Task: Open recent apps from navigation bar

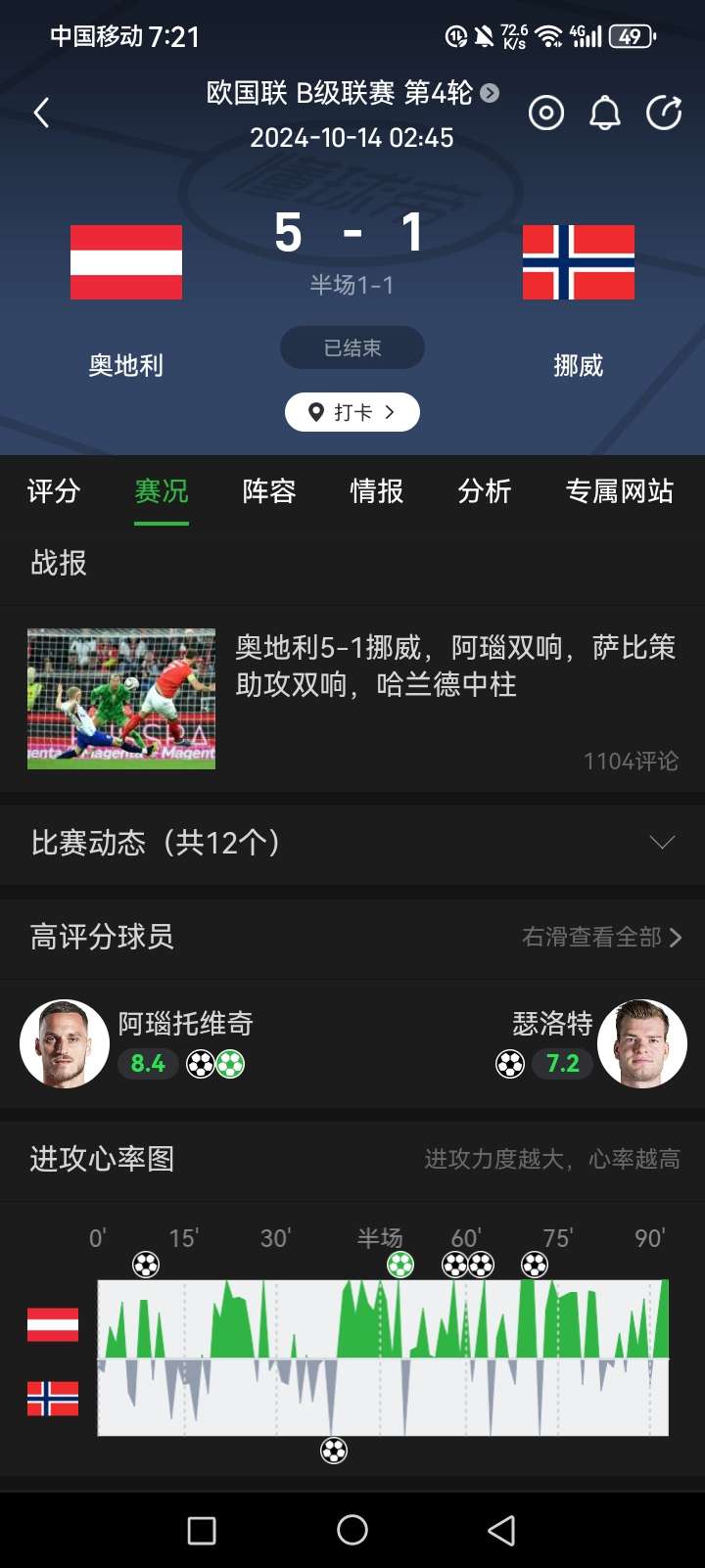Action: (202, 1530)
